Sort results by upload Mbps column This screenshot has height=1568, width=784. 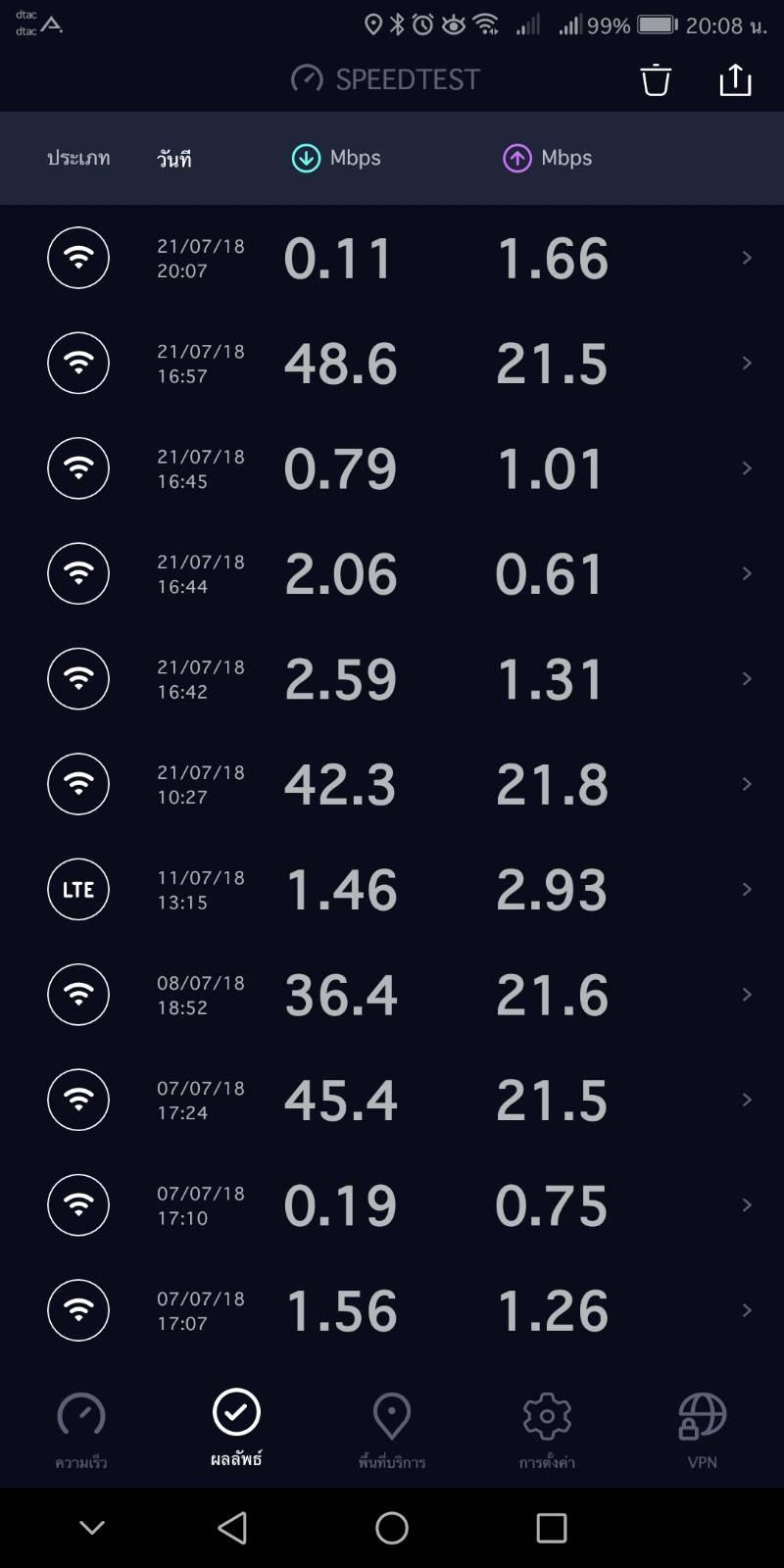(547, 158)
